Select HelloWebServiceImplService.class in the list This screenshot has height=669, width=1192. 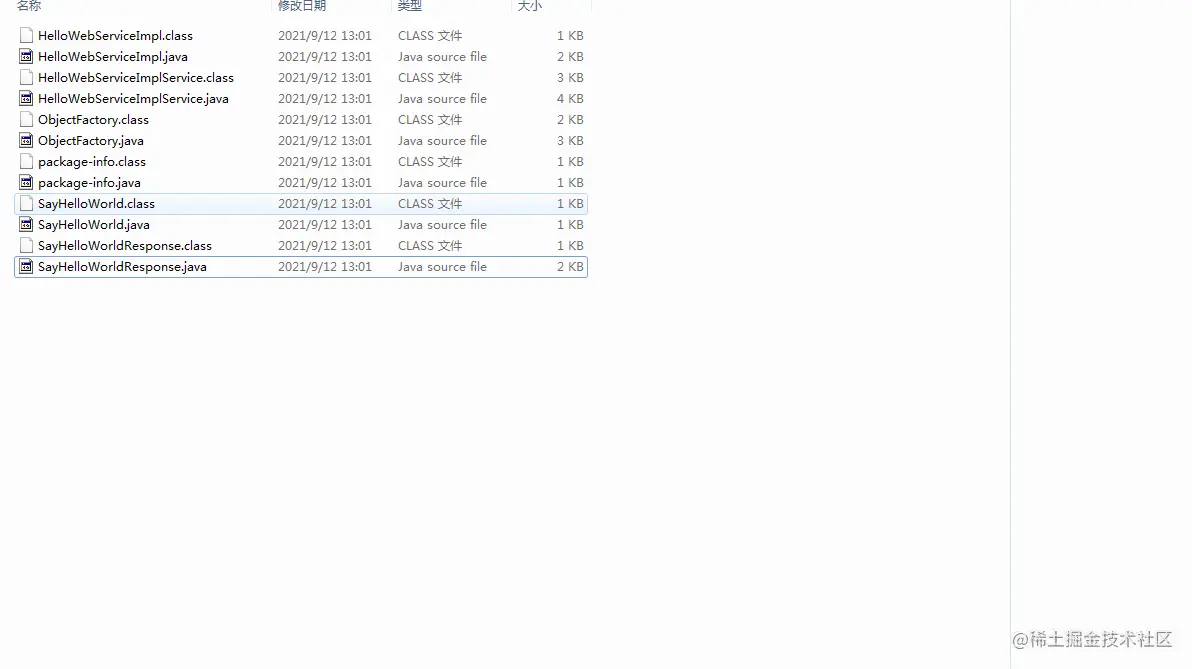(x=135, y=78)
